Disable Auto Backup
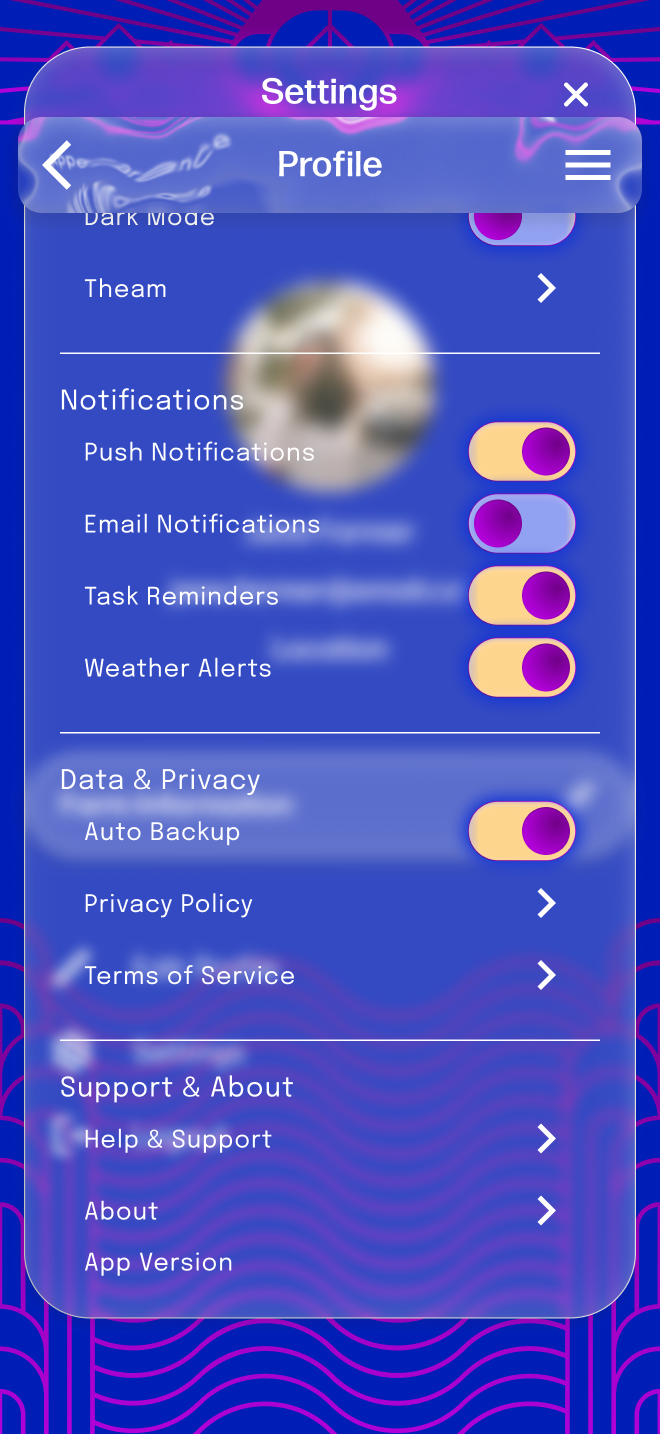Image resolution: width=660 pixels, height=1434 pixels. click(521, 831)
